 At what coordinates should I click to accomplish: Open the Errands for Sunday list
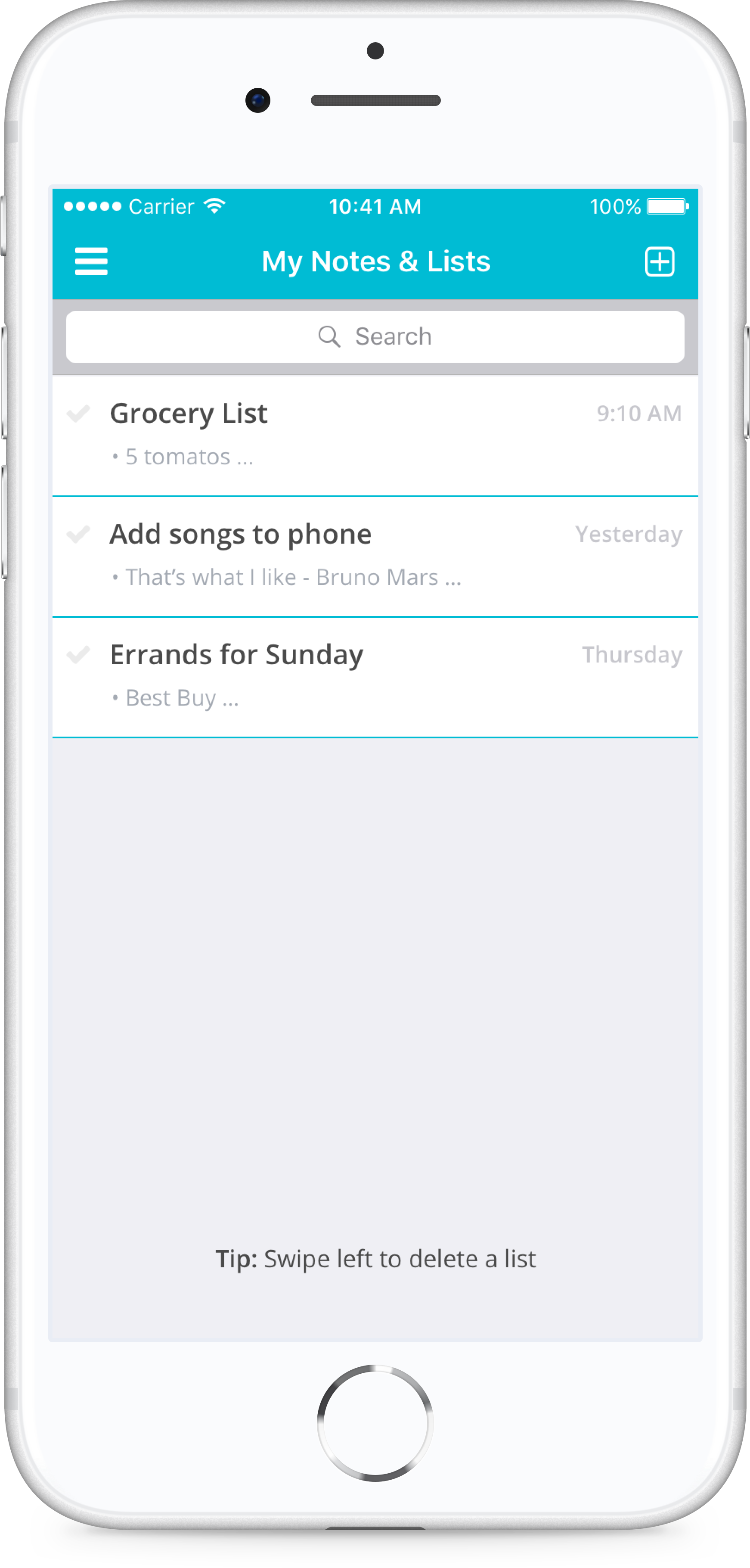pos(375,677)
